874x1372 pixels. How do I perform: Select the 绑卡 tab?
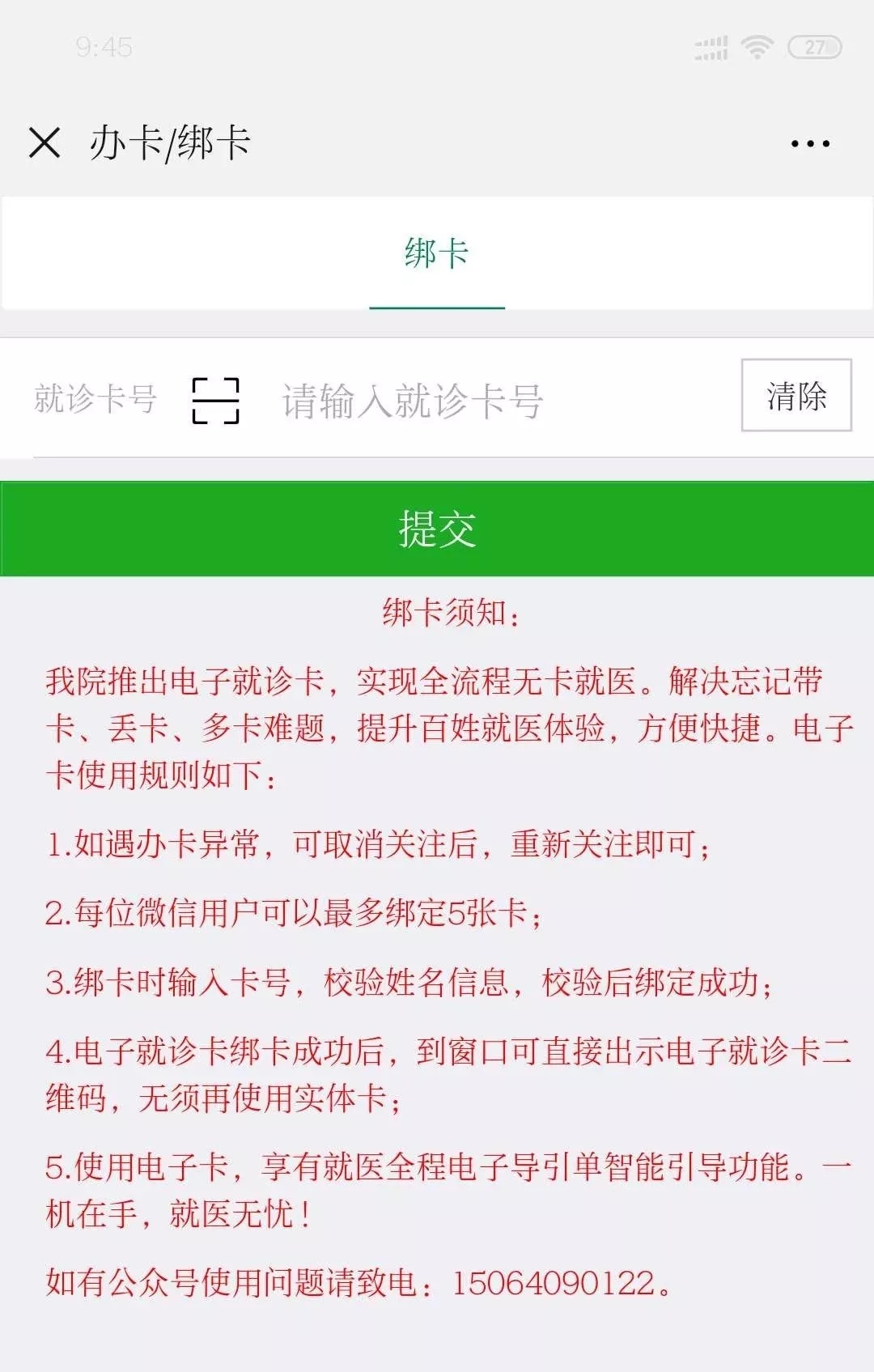tap(437, 253)
